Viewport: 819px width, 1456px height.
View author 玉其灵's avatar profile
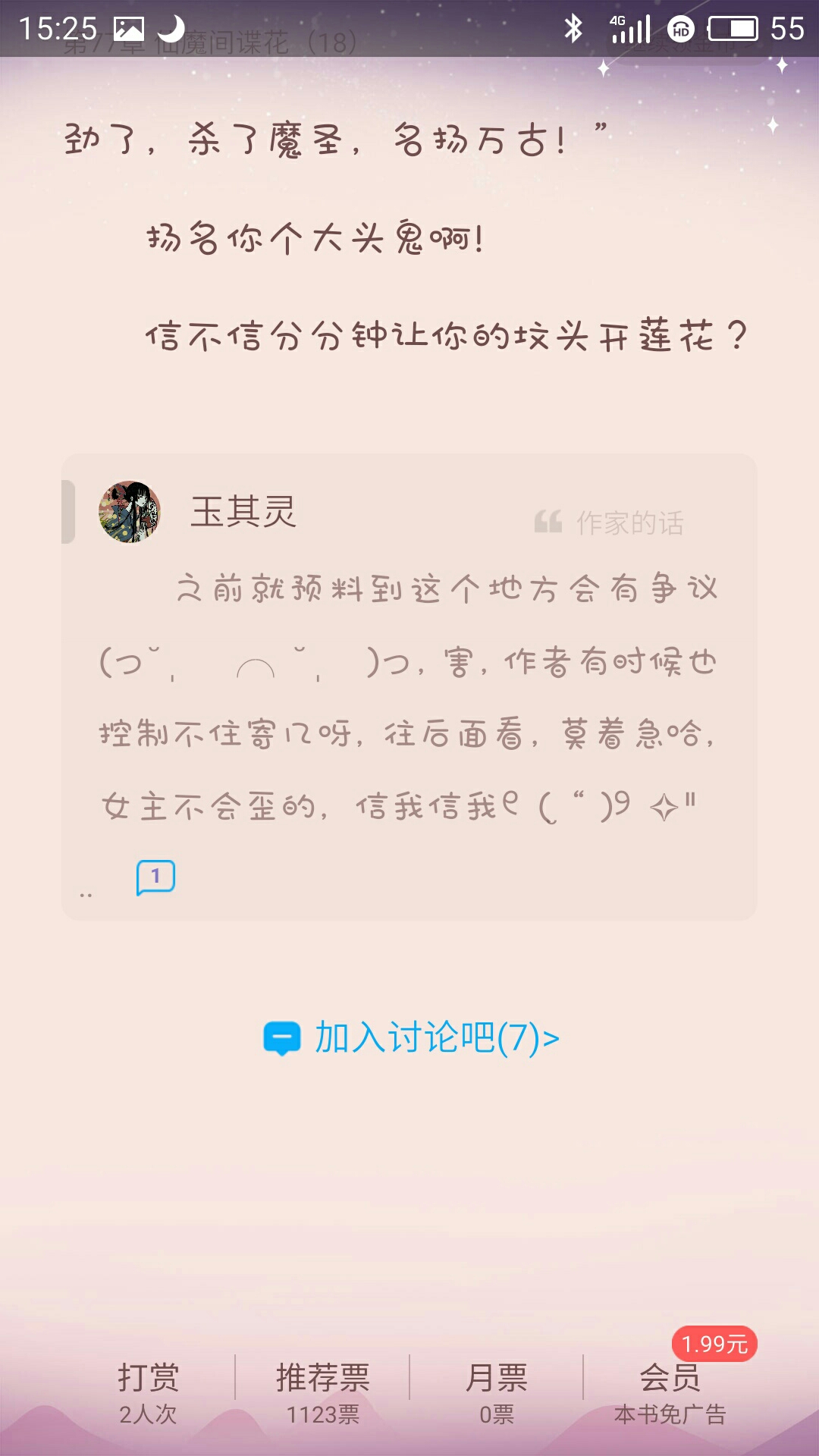(130, 512)
